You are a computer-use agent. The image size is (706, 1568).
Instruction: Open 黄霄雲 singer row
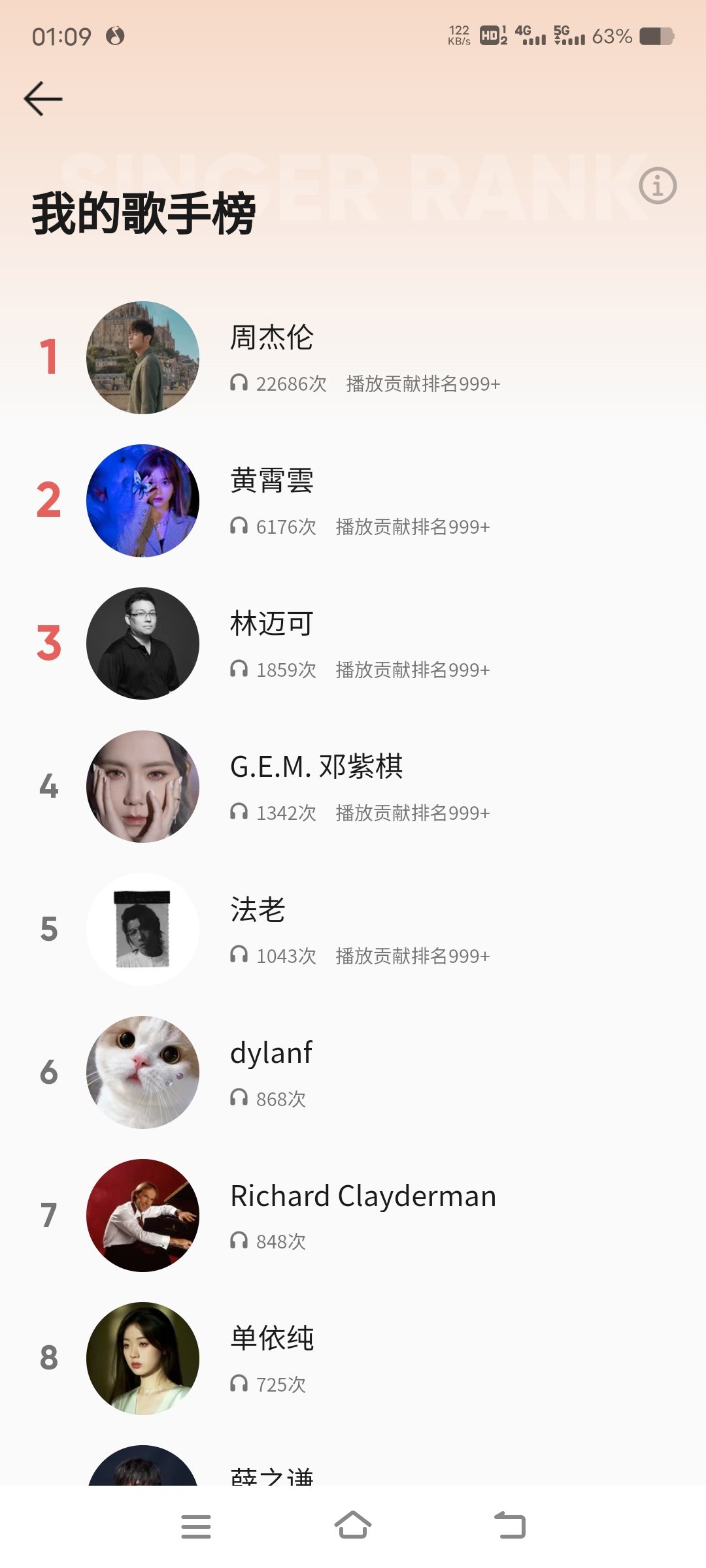pos(353,500)
